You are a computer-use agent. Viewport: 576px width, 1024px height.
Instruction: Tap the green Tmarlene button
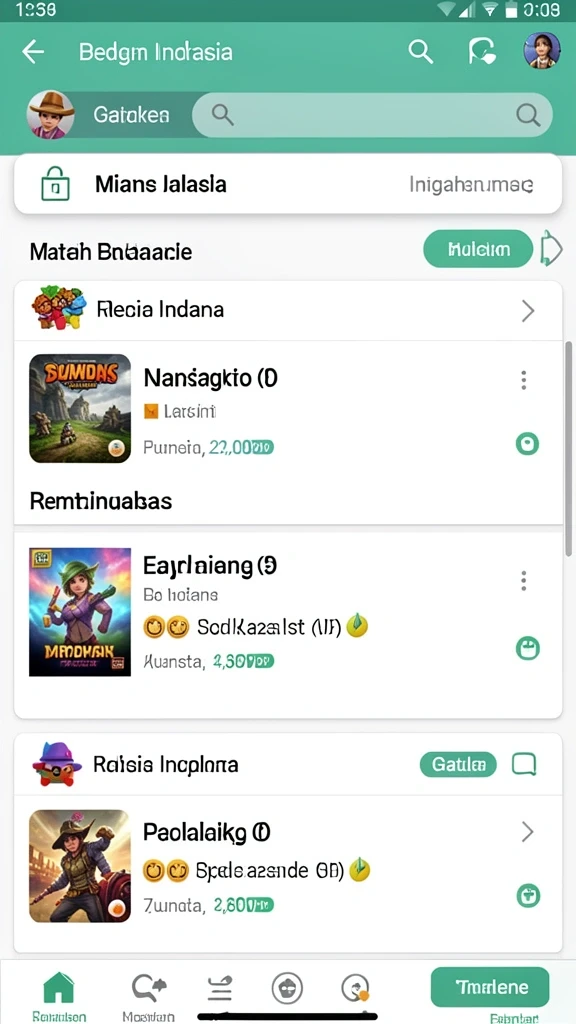pos(490,987)
